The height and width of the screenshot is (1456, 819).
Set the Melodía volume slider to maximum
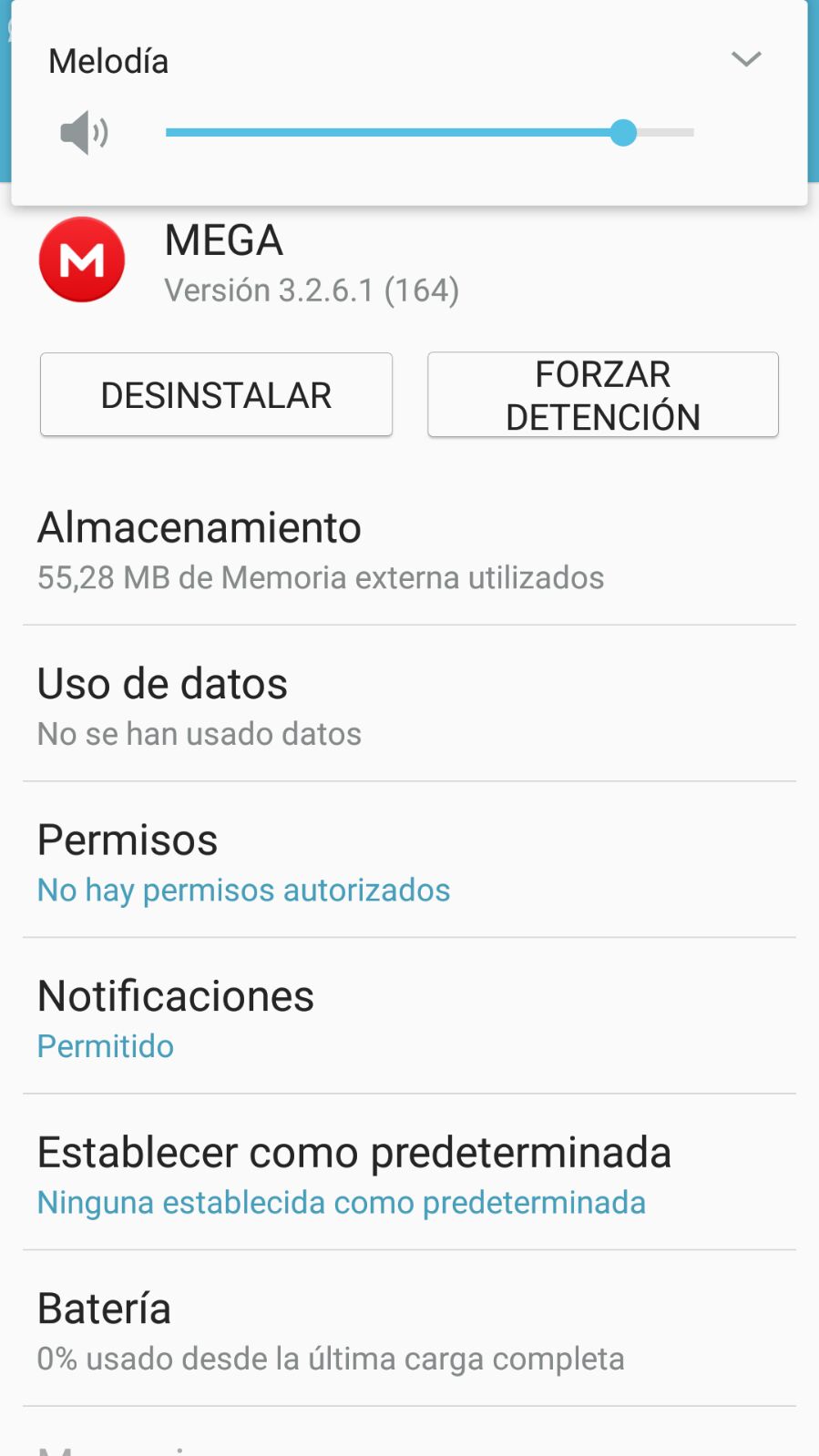click(692, 133)
